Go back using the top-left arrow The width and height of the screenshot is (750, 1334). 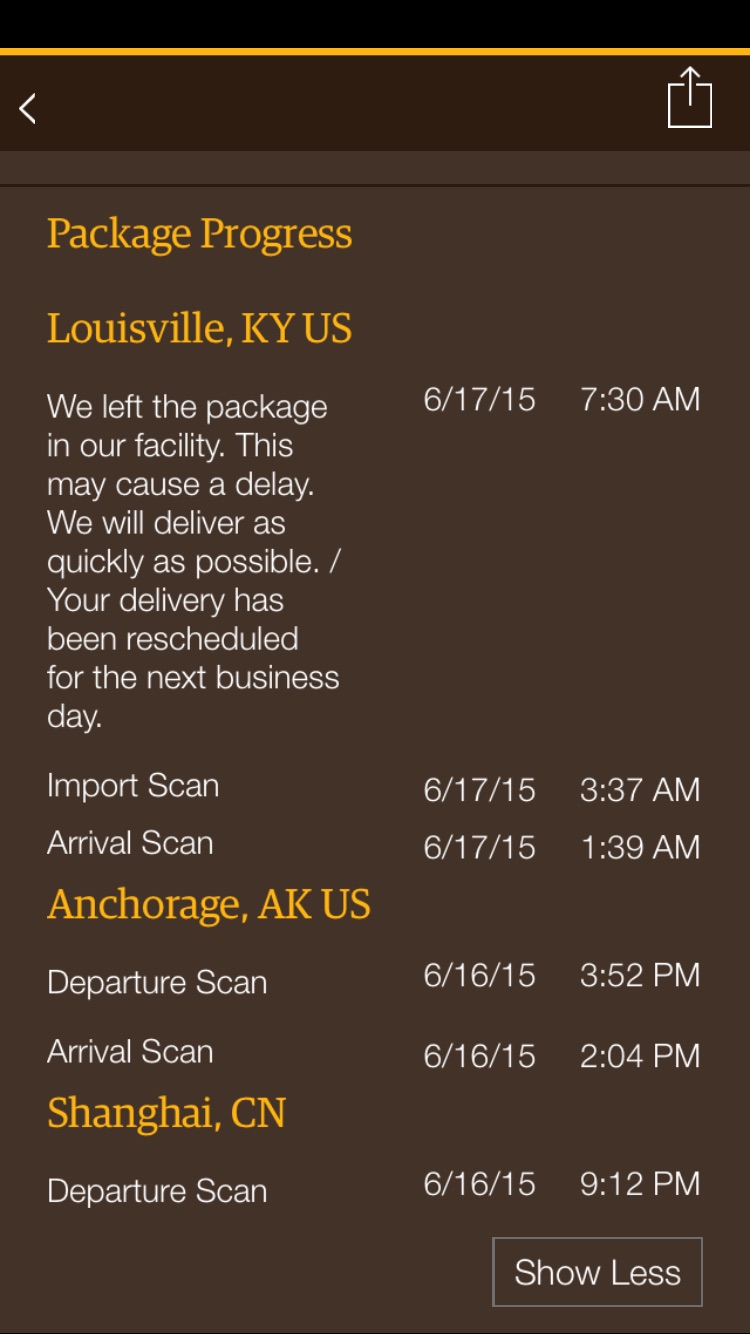(28, 108)
